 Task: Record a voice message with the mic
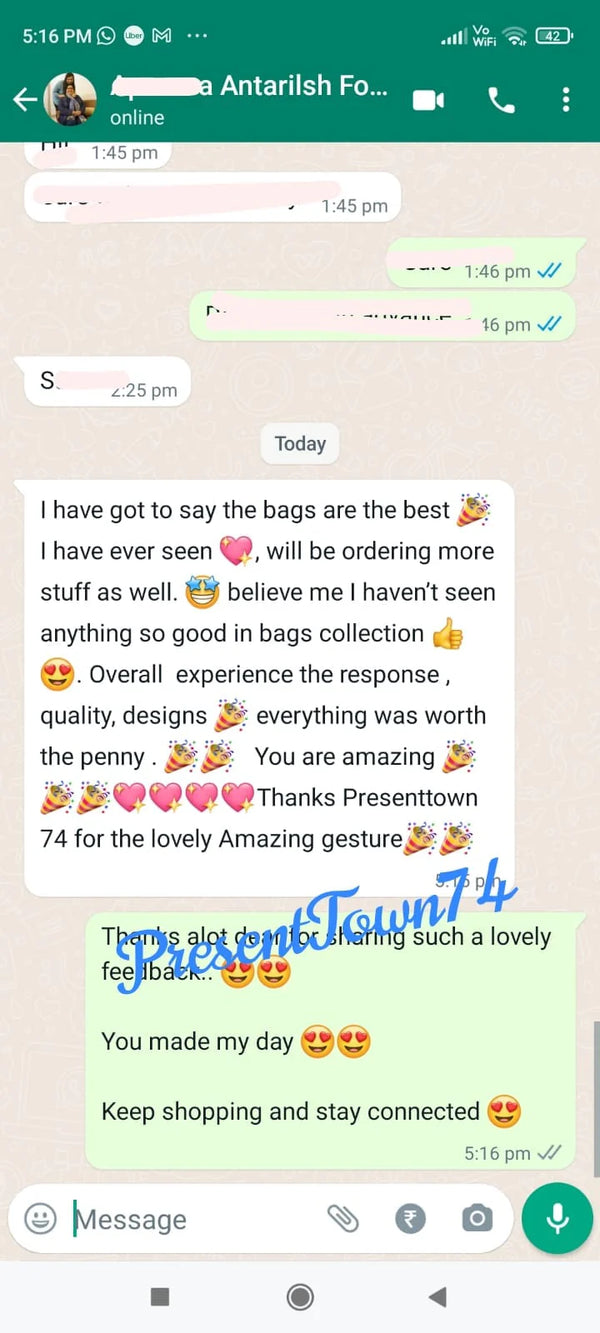[557, 1218]
